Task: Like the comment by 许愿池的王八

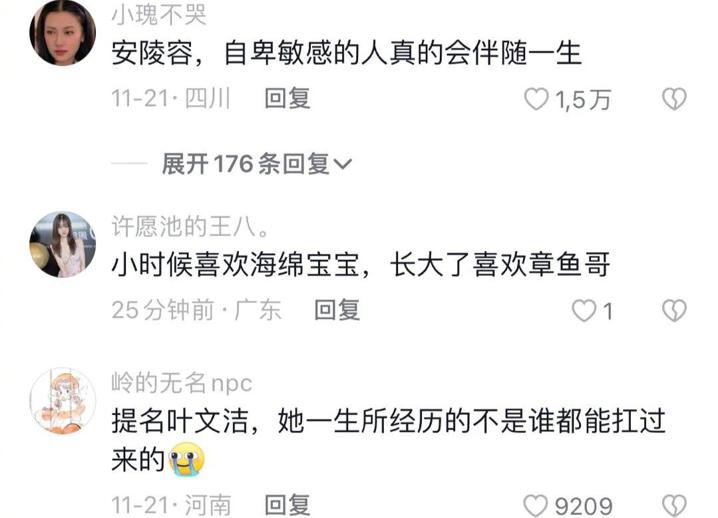Action: 583,311
